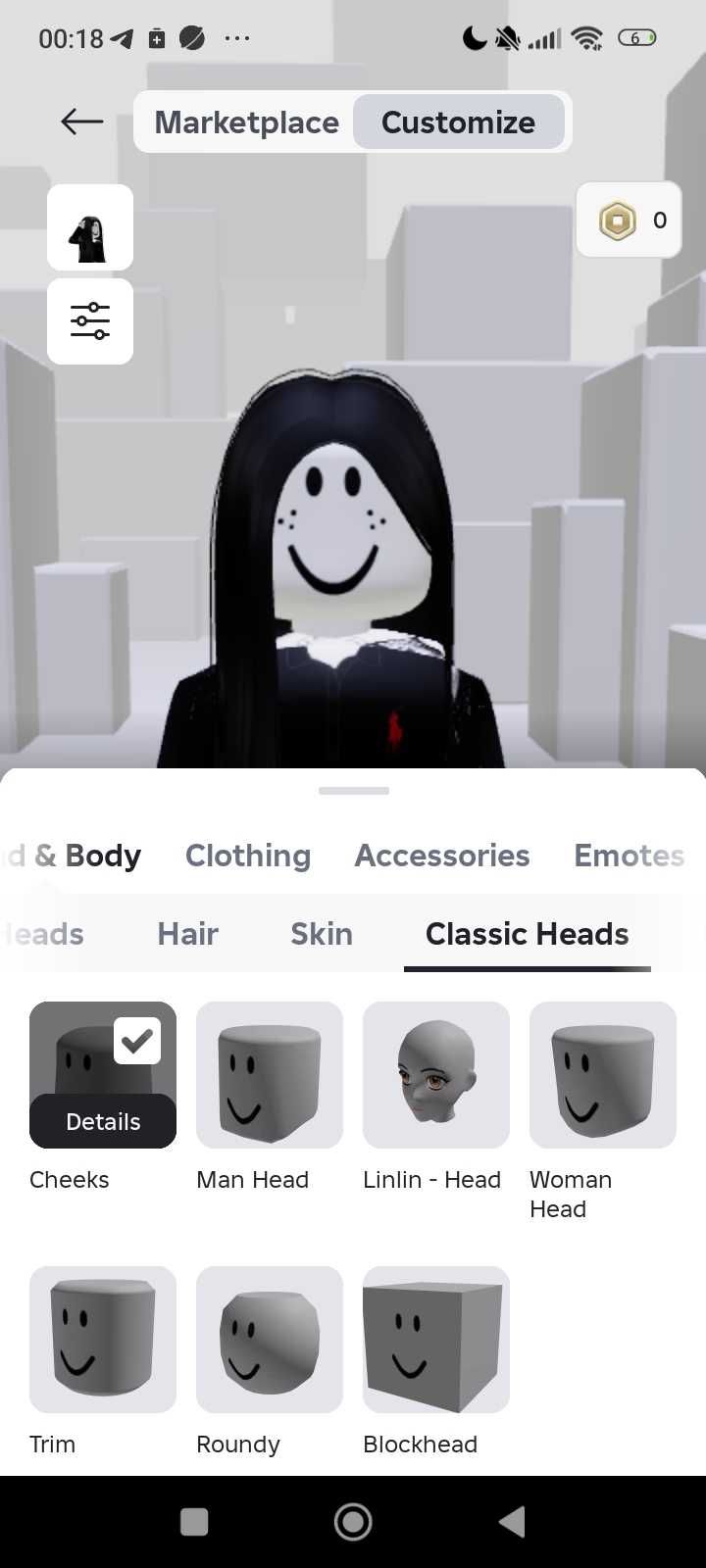Select the Trim head

tap(103, 1340)
